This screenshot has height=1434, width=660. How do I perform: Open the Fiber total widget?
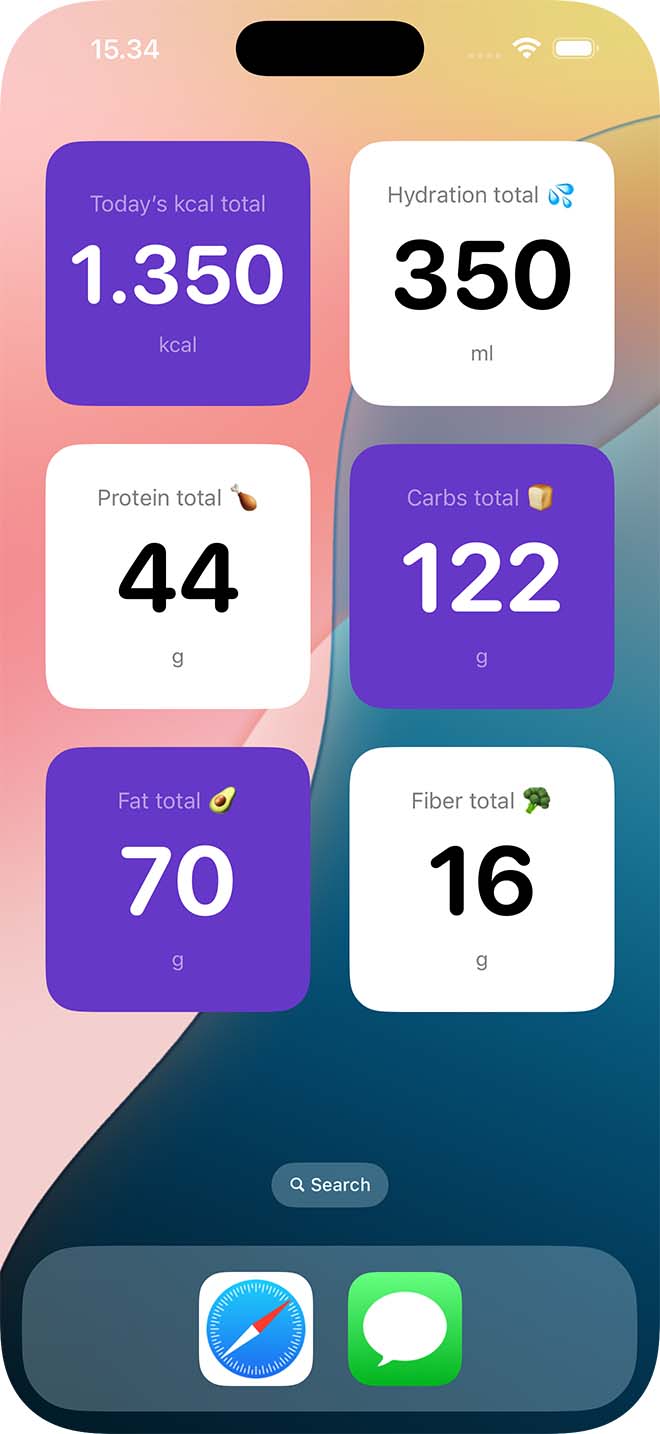point(482,880)
